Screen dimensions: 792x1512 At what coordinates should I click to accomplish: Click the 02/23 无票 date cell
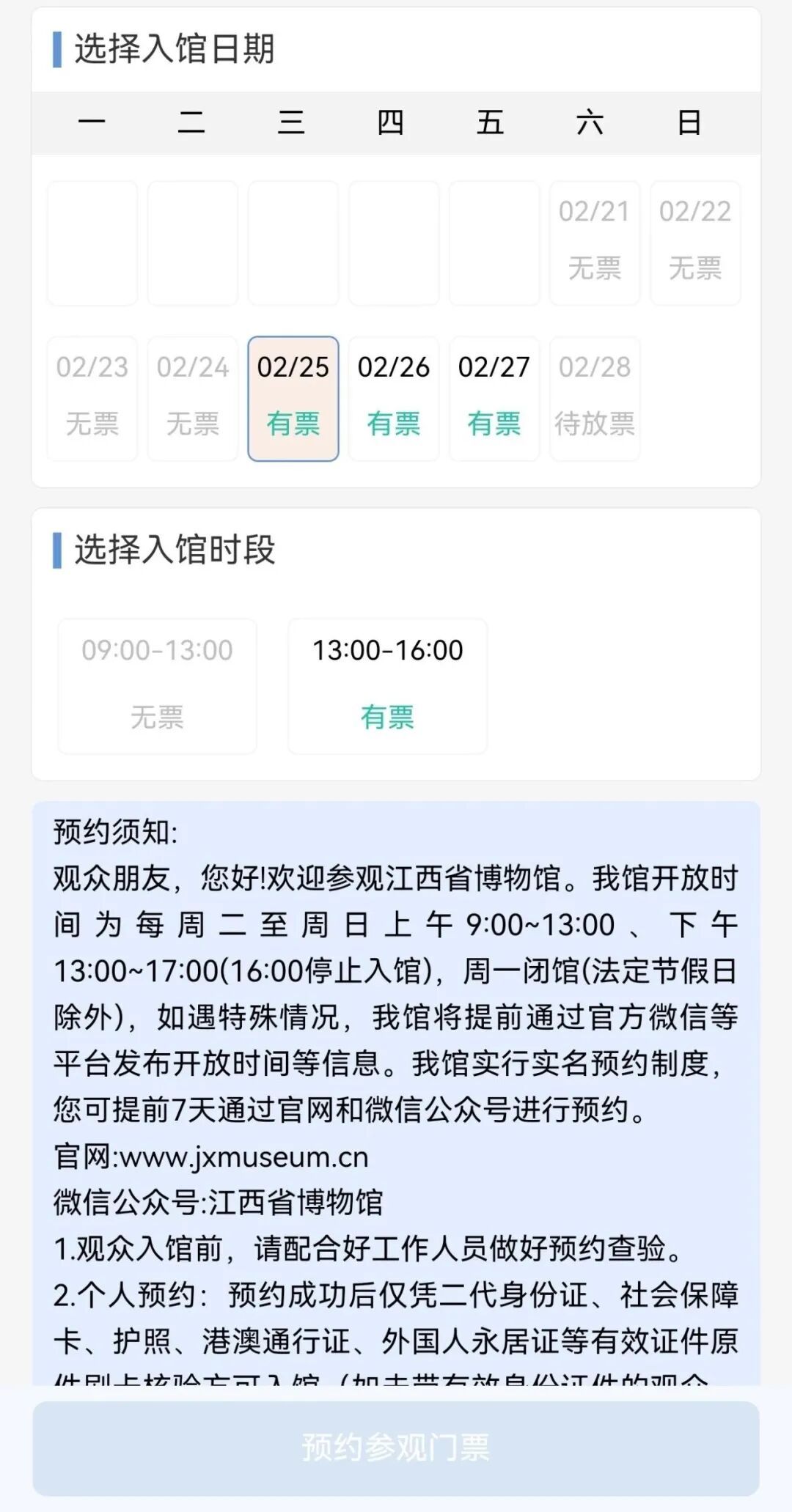92,397
